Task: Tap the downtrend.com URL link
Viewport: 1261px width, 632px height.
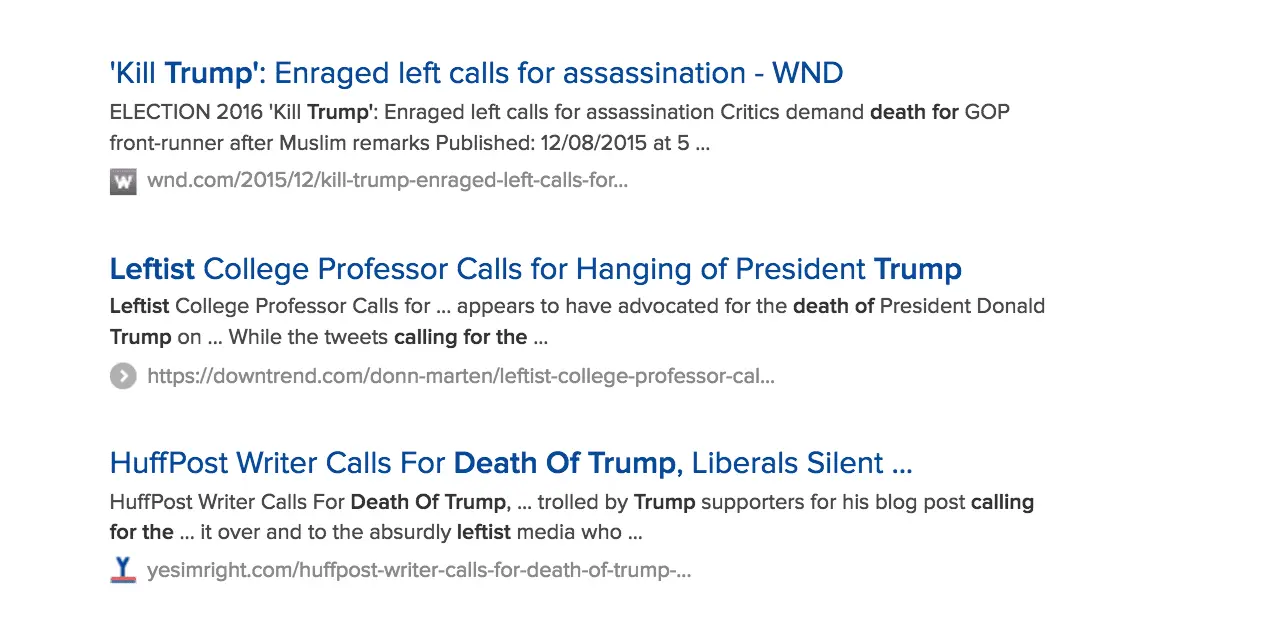Action: pyautogui.click(x=460, y=377)
